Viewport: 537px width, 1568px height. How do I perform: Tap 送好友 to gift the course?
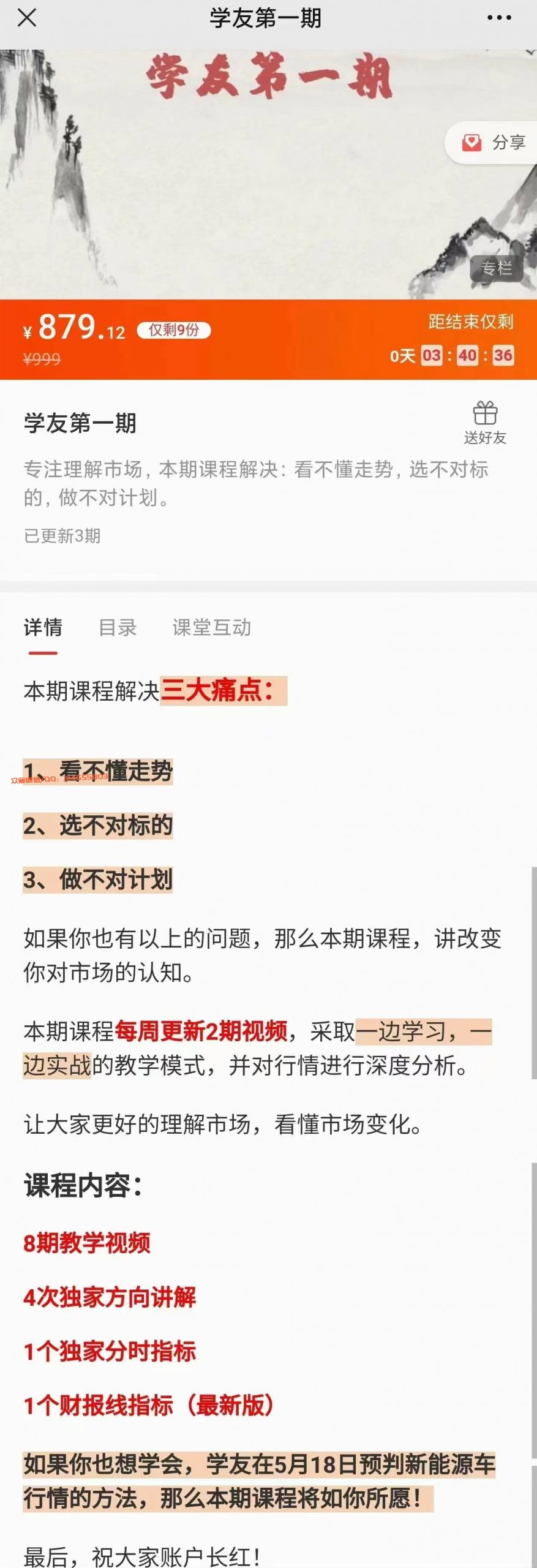[x=485, y=422]
